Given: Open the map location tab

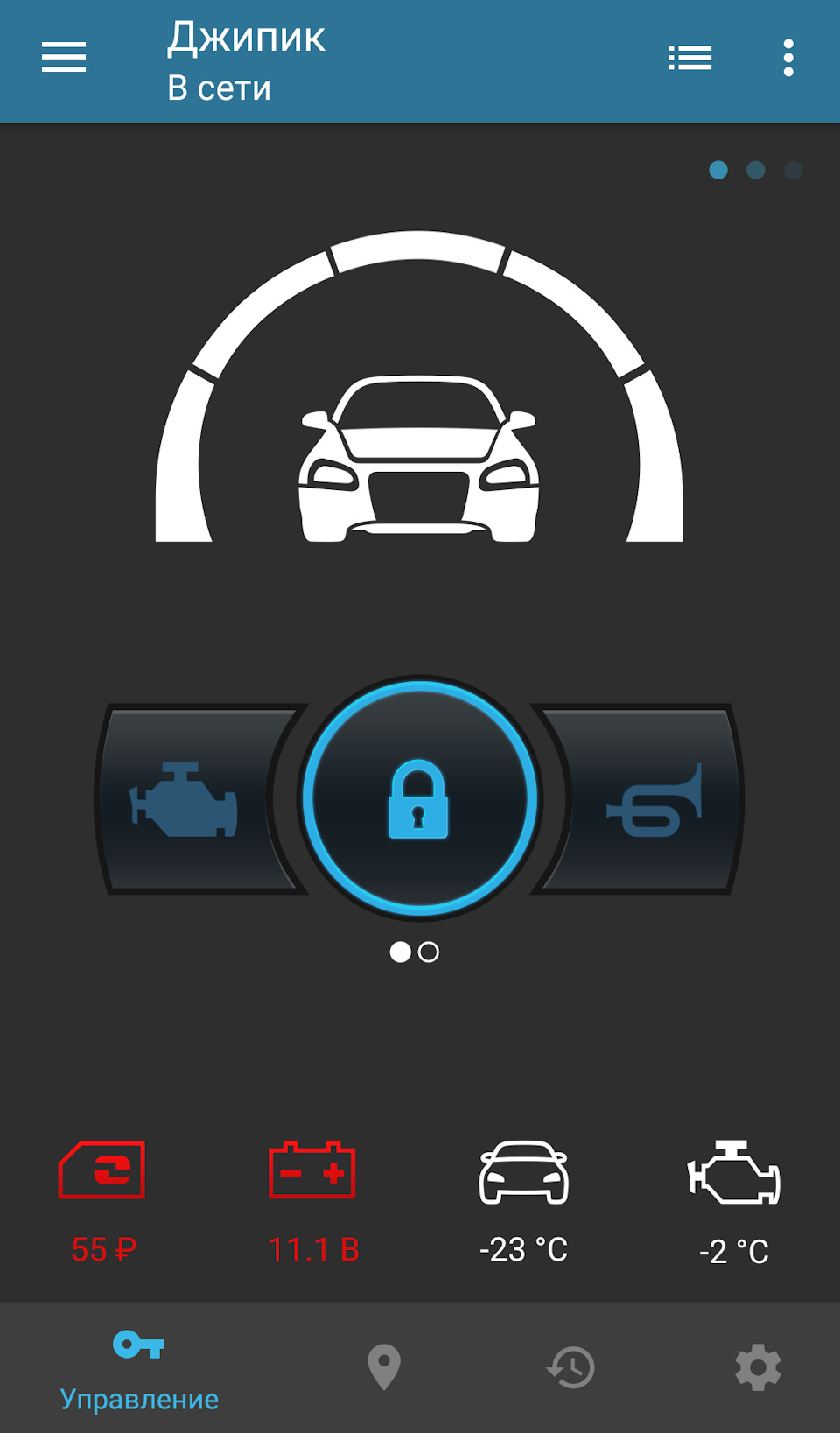Looking at the screenshot, I should (383, 1367).
